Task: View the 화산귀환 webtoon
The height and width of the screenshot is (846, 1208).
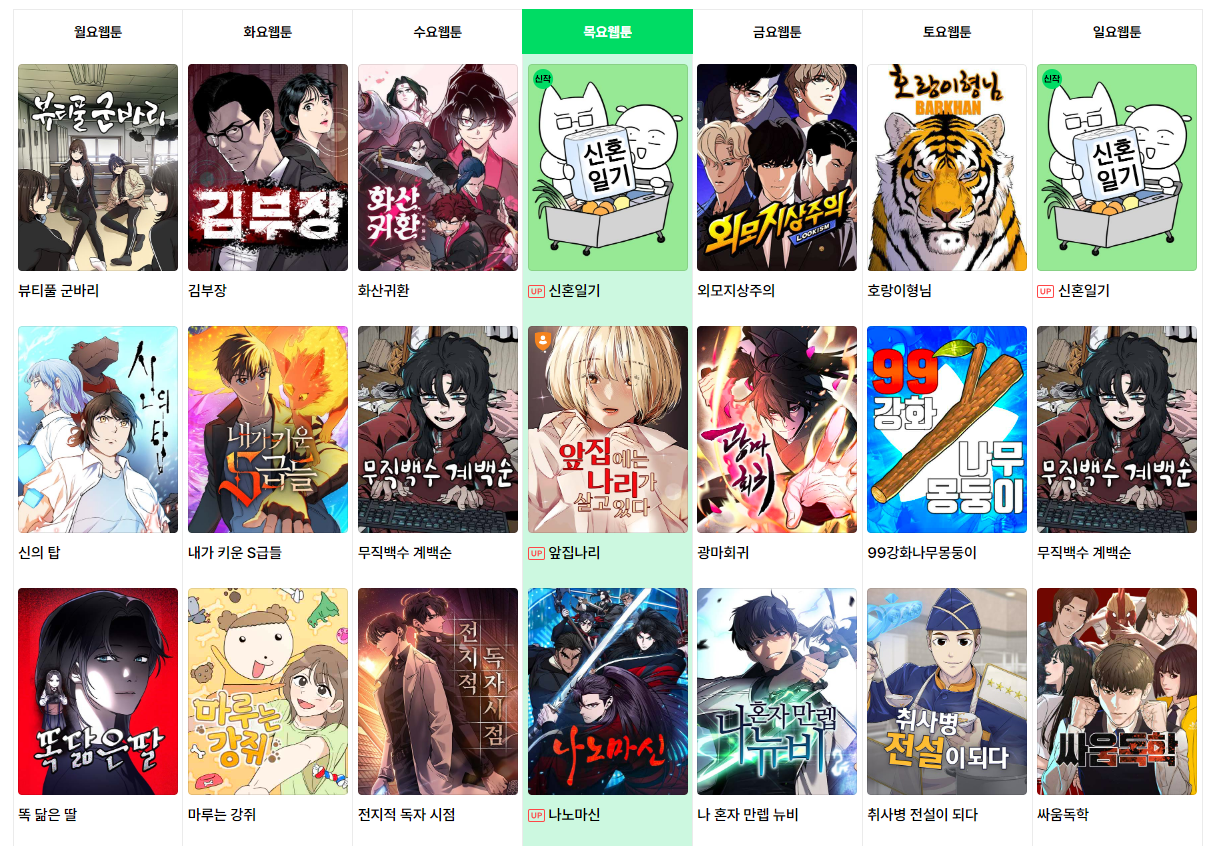Action: click(x=438, y=168)
